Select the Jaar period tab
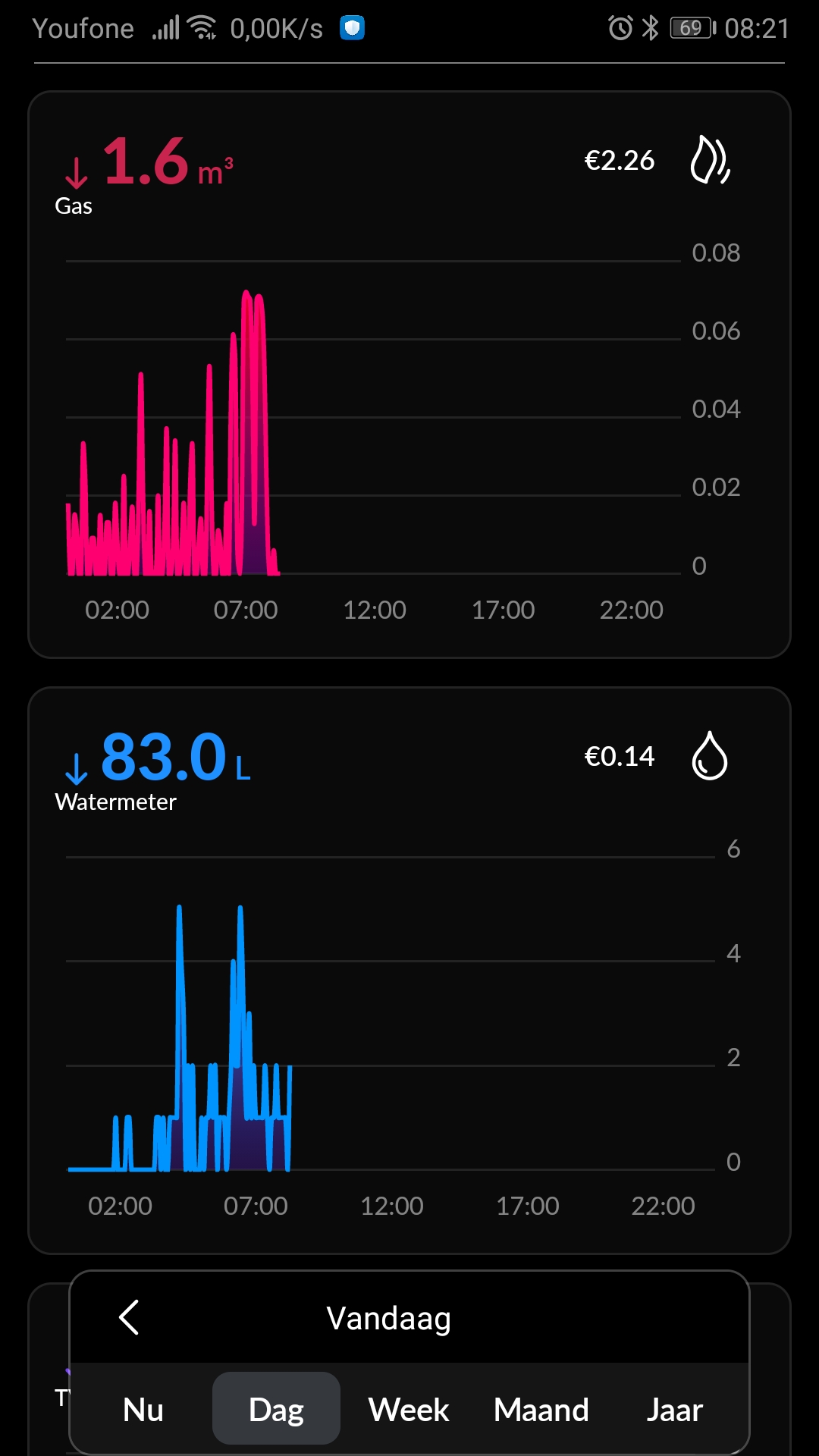 pyautogui.click(x=674, y=1410)
